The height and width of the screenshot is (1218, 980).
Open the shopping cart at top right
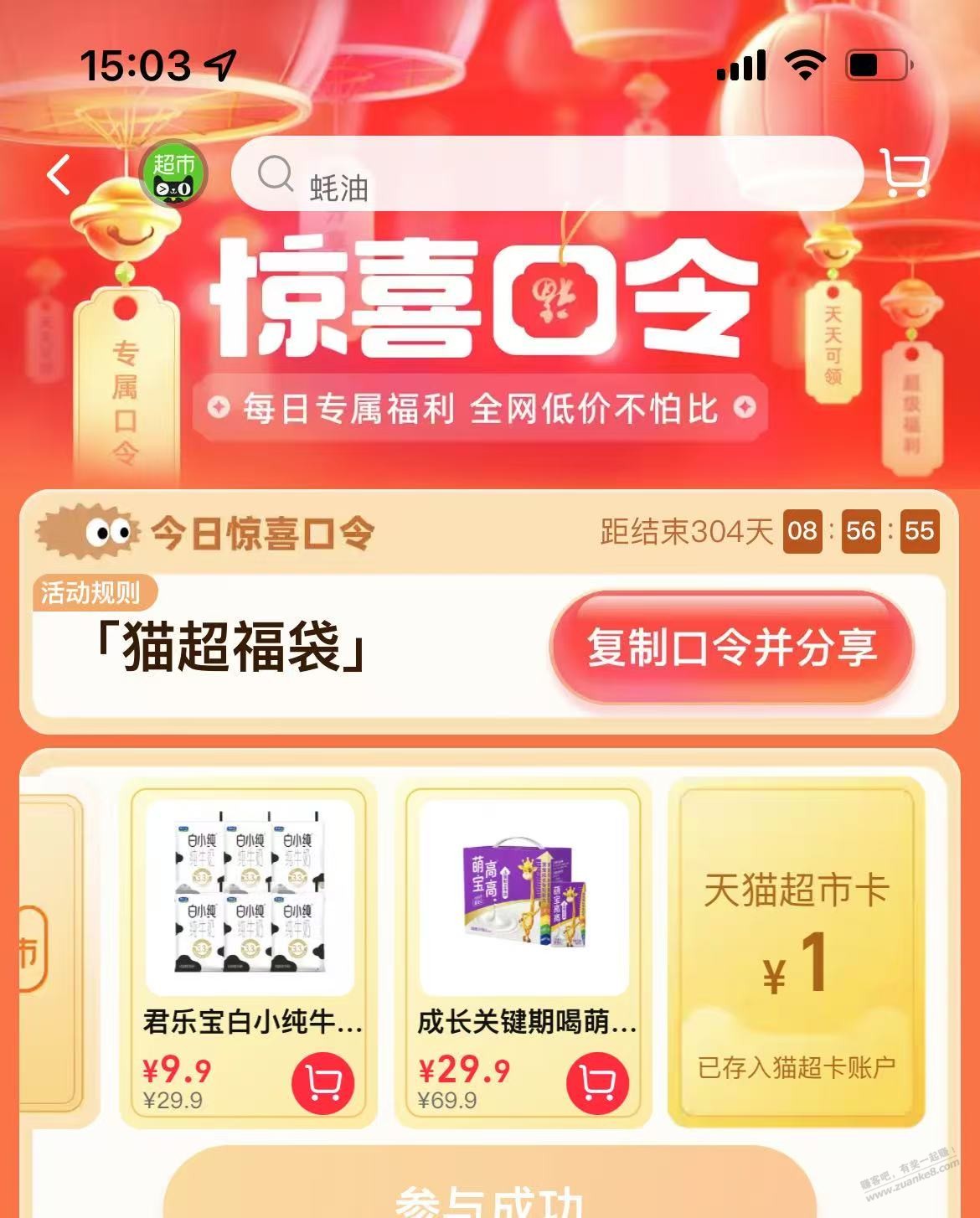905,173
